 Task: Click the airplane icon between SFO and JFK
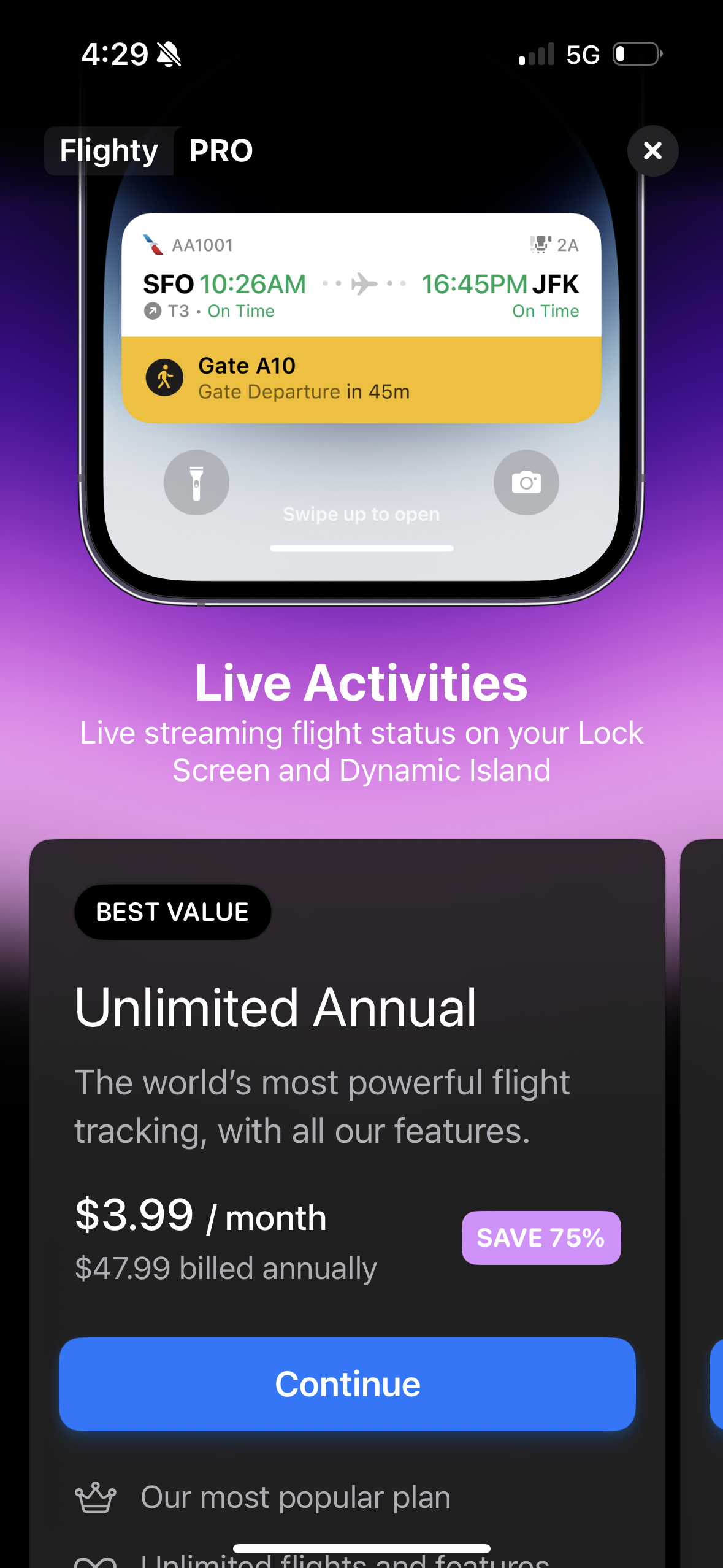click(363, 284)
